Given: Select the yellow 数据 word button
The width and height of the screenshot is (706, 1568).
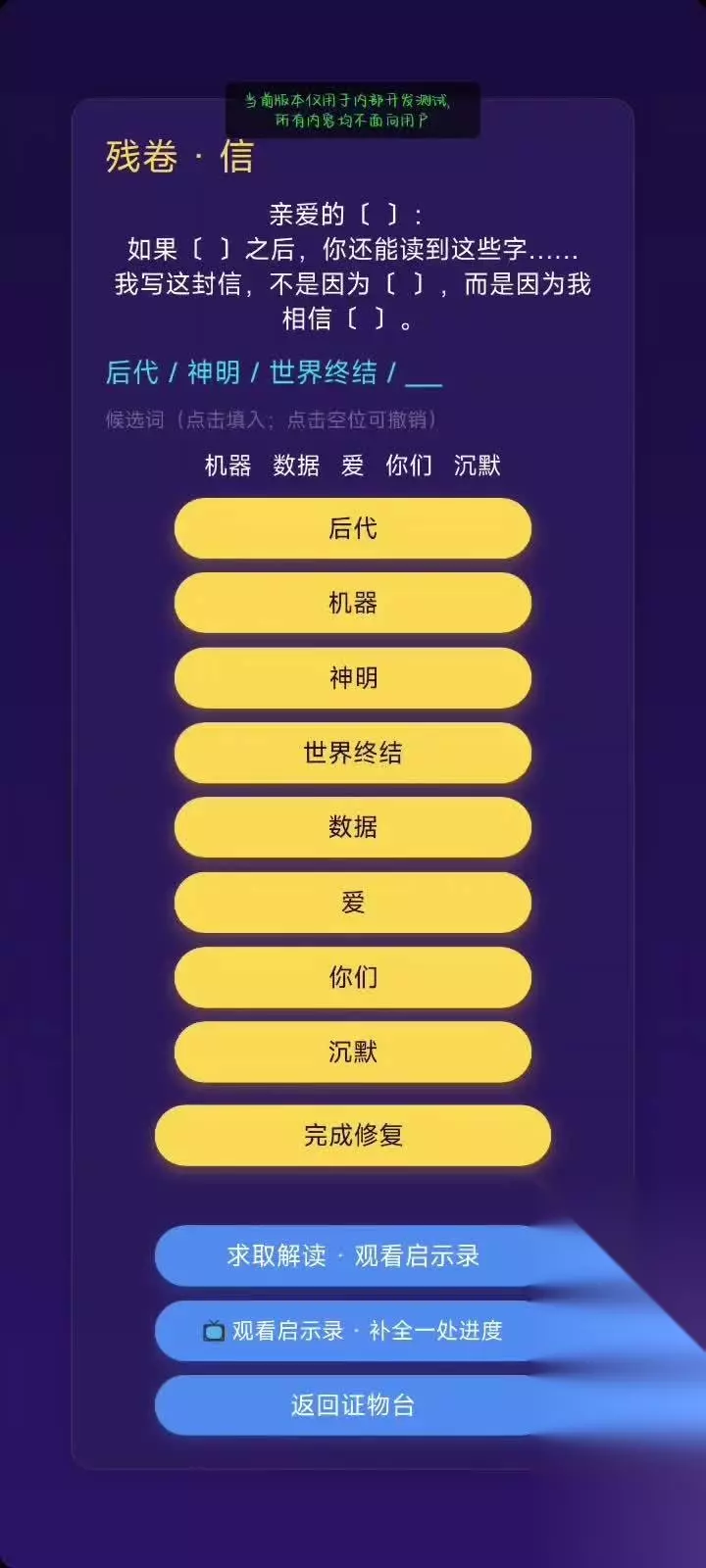Looking at the screenshot, I should click(x=353, y=827).
